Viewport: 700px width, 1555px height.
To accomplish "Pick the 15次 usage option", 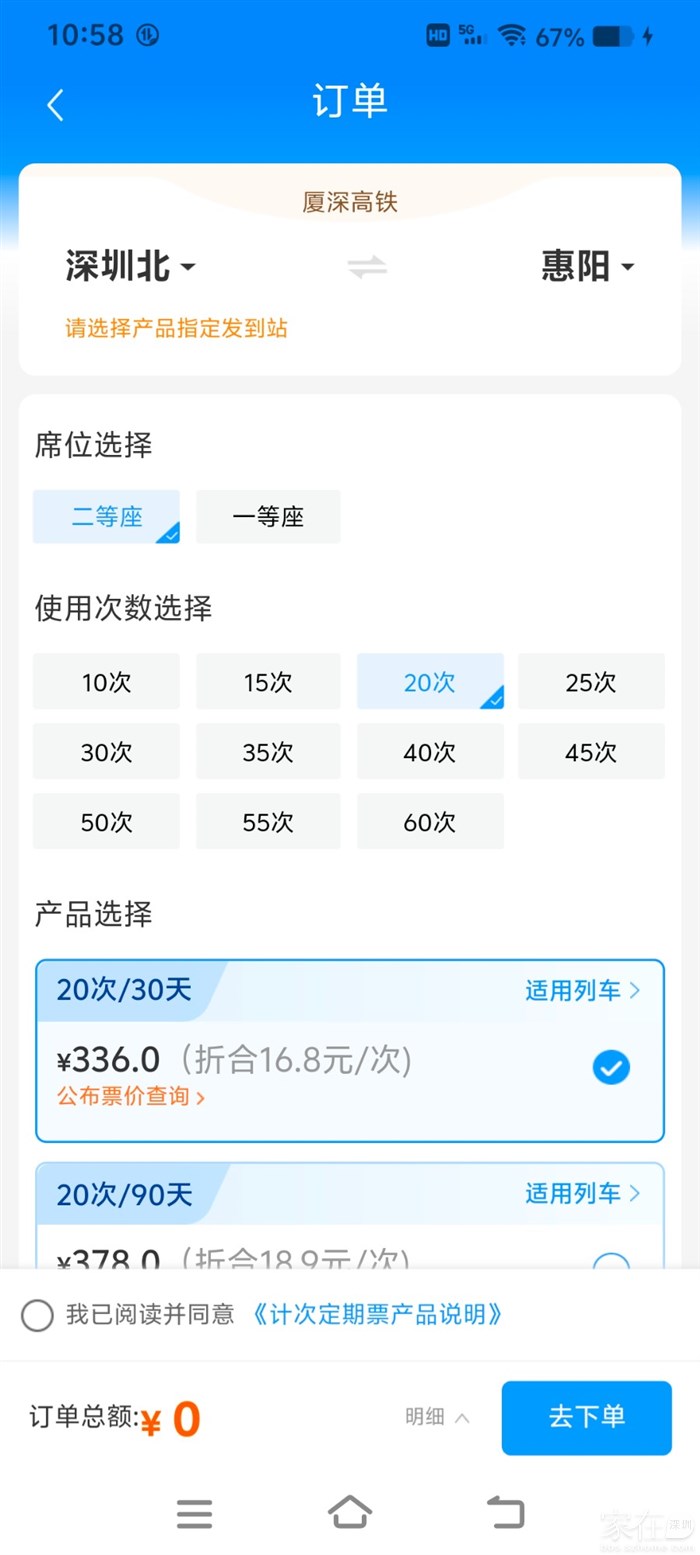I will (x=268, y=682).
